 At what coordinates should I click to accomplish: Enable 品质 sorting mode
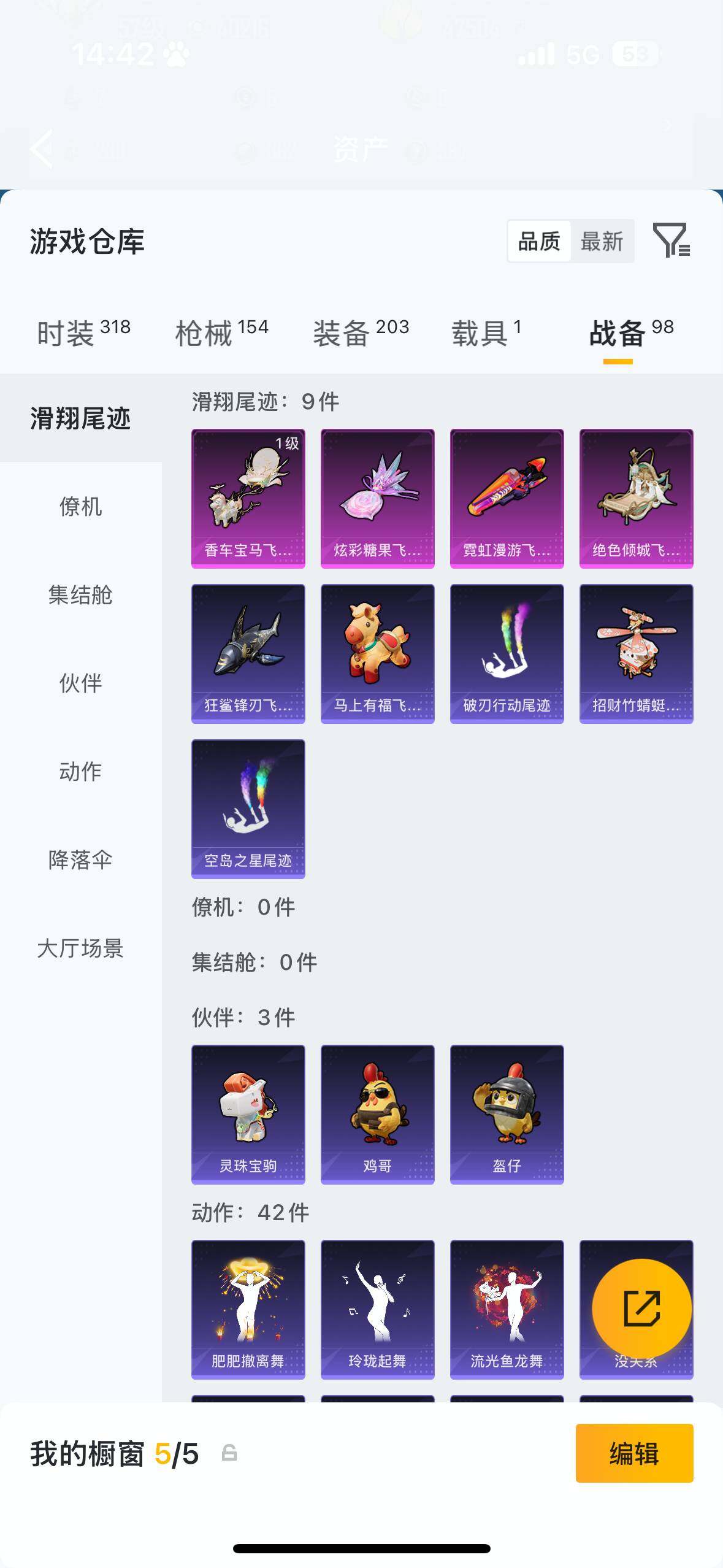point(538,241)
